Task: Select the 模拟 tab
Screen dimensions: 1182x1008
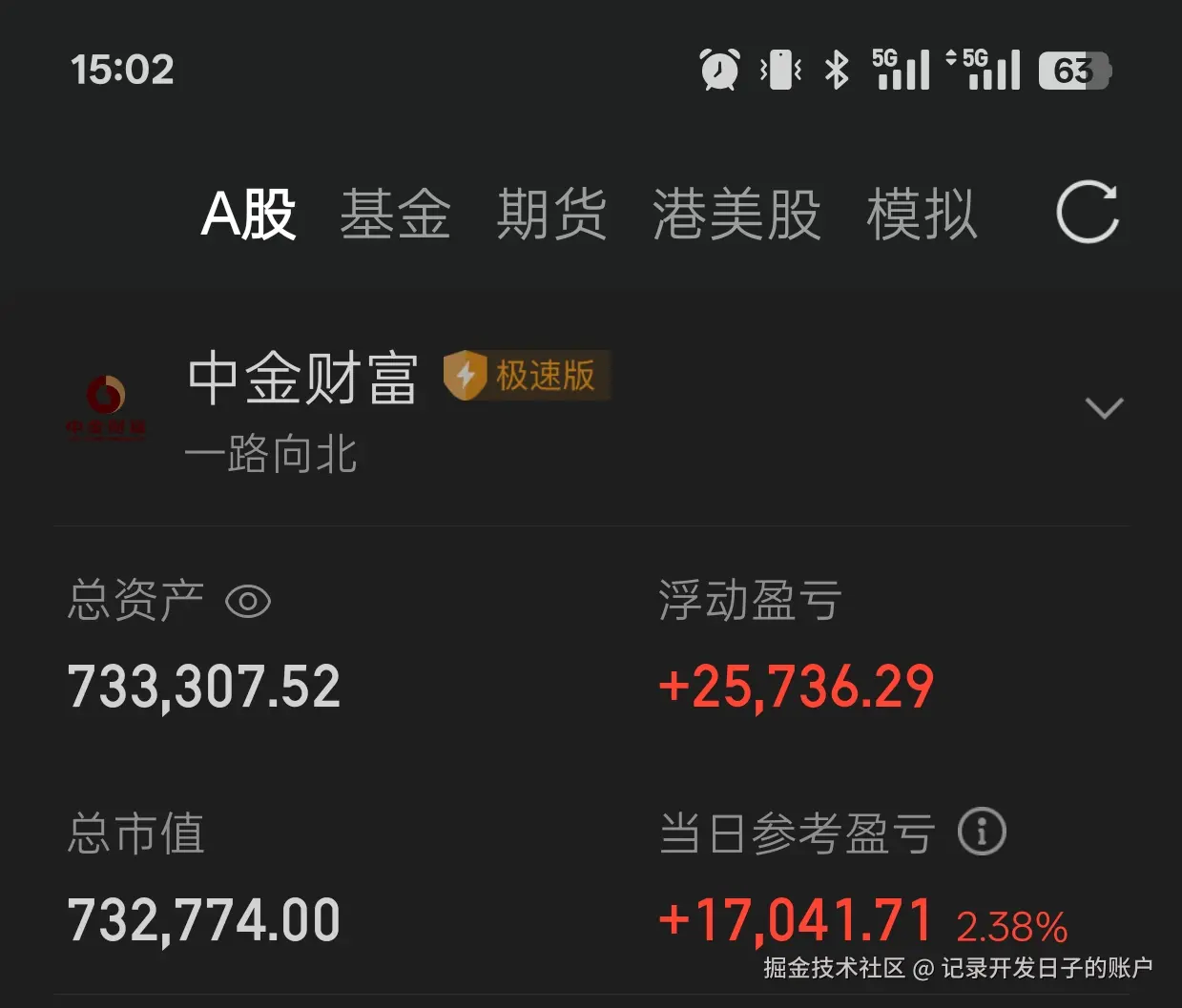Action: point(922,214)
